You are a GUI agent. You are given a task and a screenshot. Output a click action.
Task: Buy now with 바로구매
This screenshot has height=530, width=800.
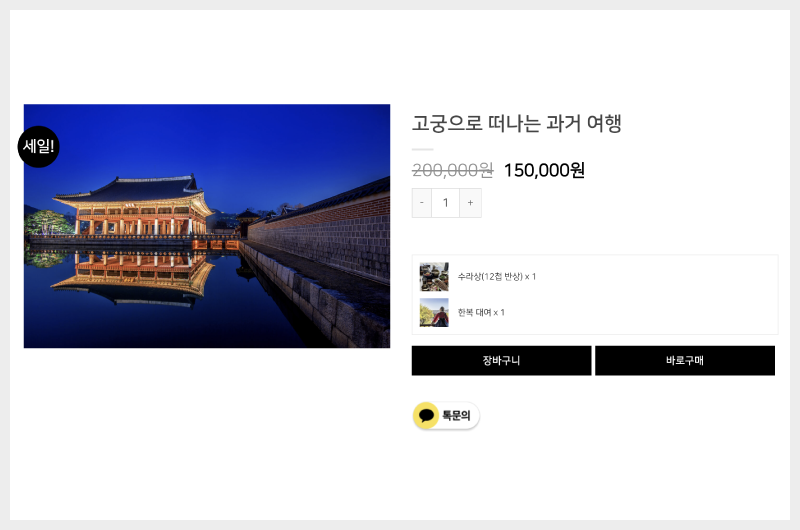685,361
